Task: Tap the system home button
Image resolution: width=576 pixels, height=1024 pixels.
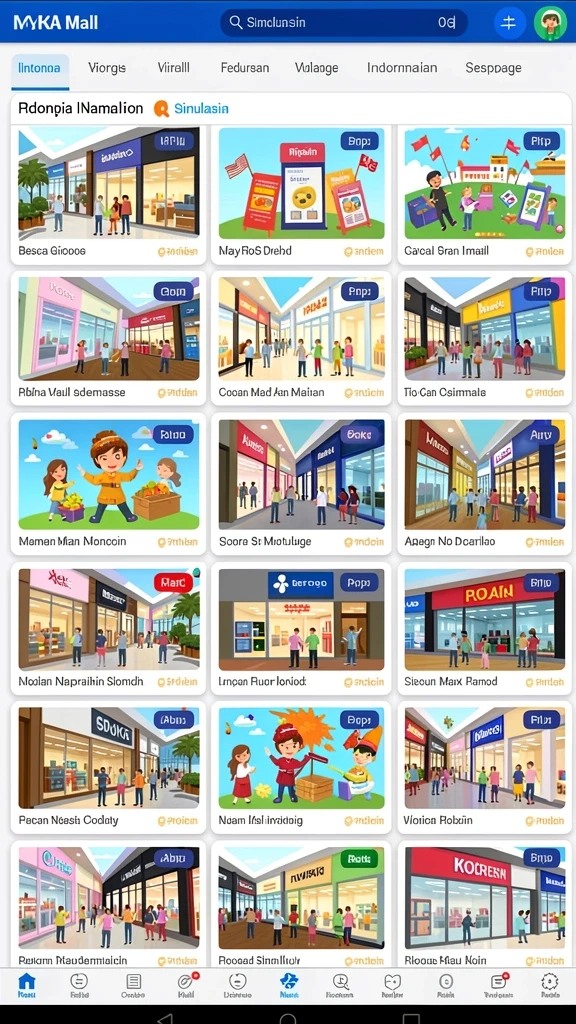Action: pyautogui.click(x=288, y=1018)
